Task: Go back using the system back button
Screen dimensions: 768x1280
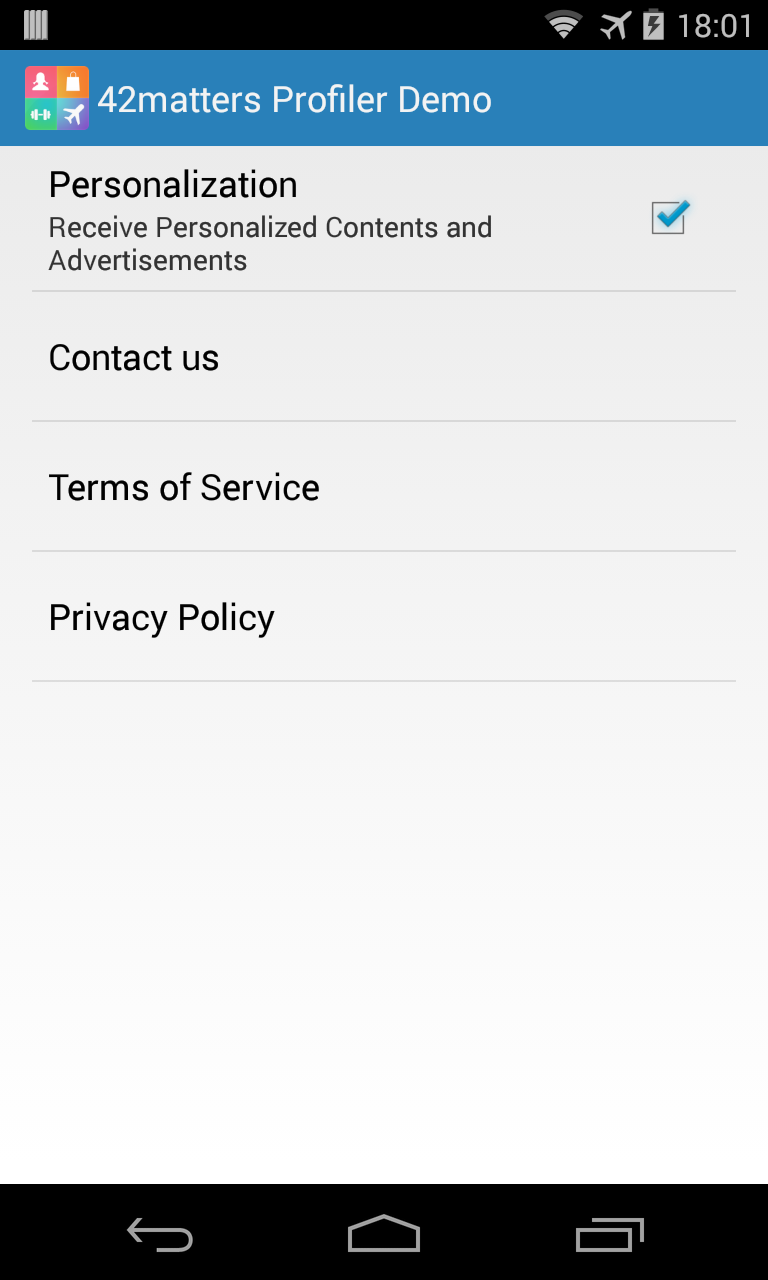Action: click(x=160, y=1234)
